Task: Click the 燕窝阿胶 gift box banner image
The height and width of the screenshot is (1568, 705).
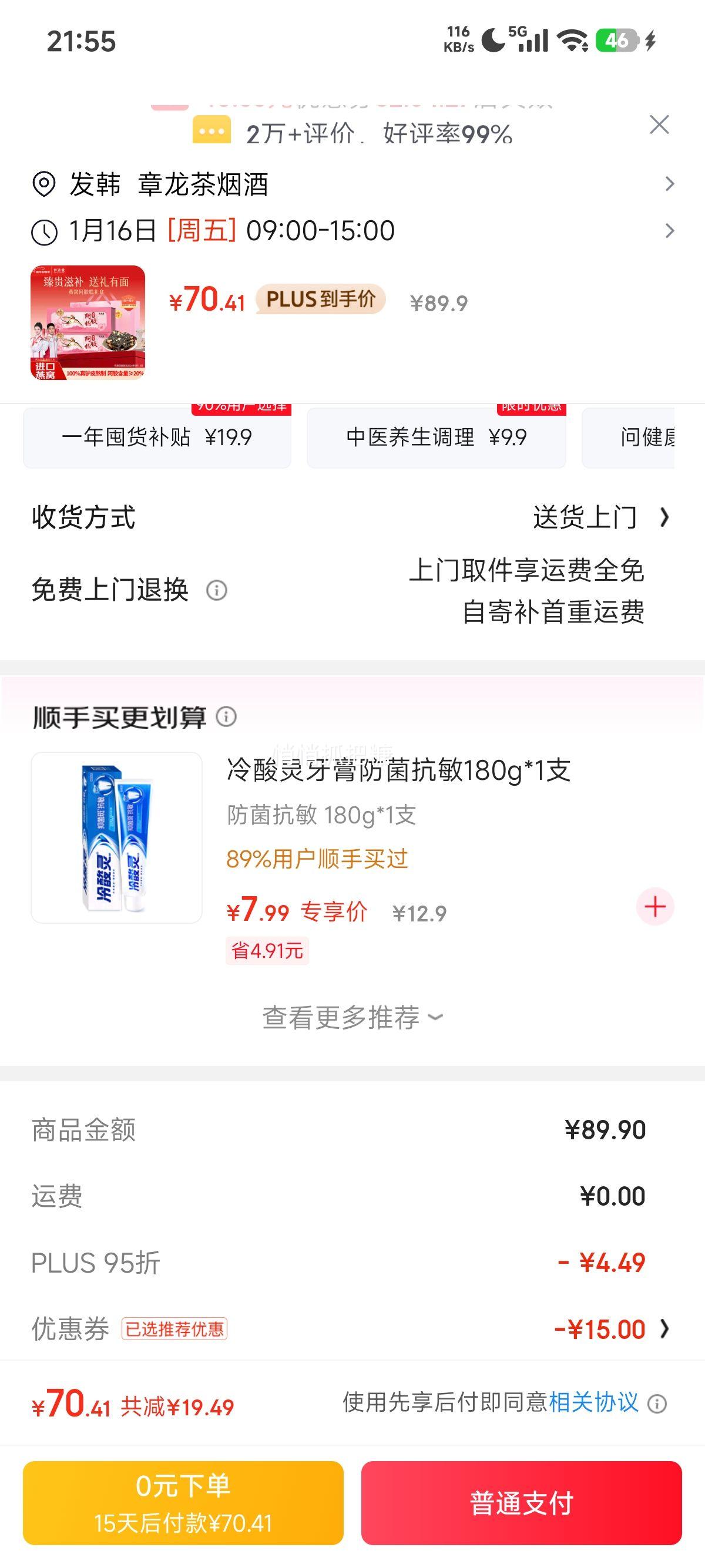Action: click(88, 321)
